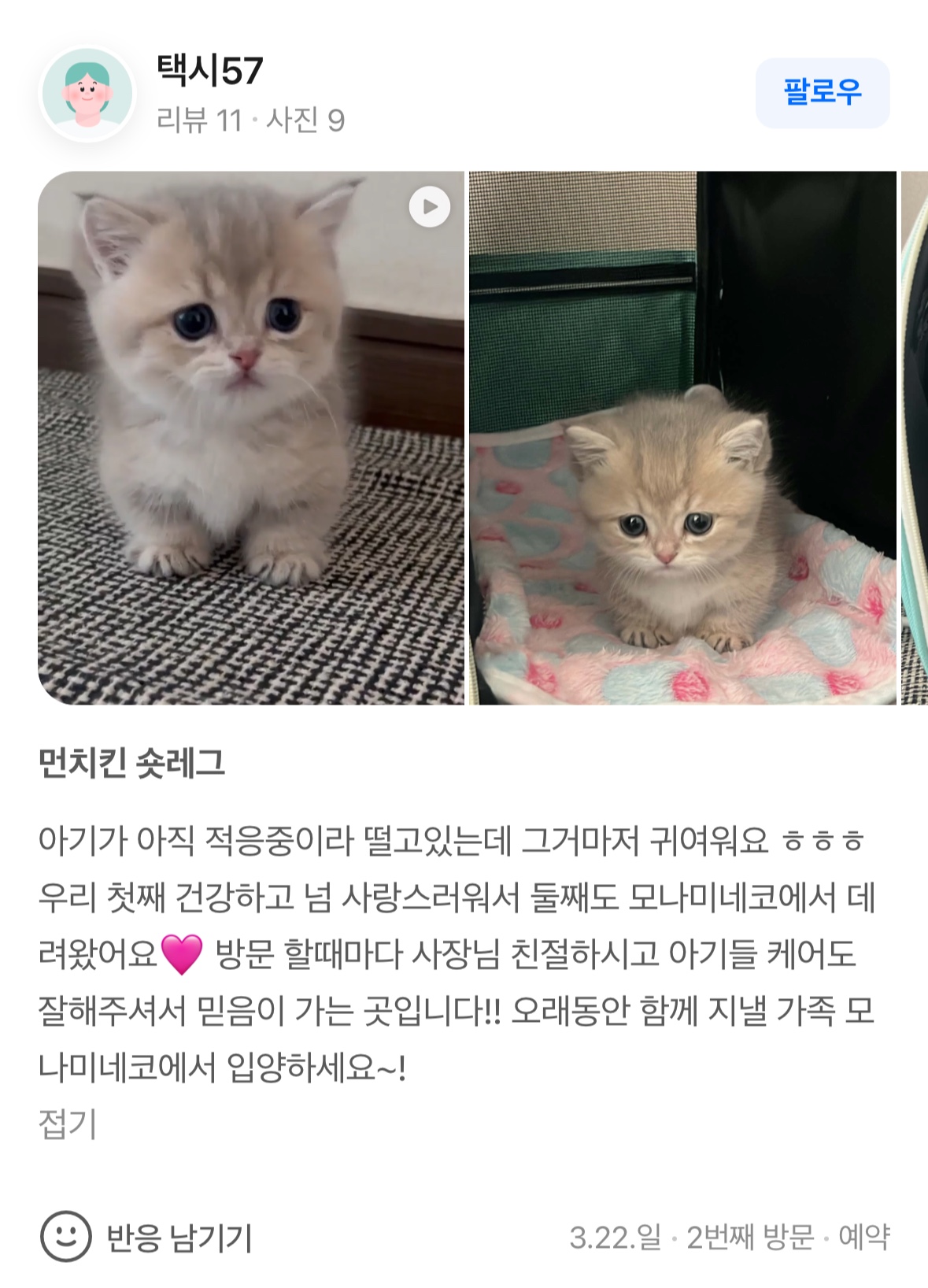Follow the reviewer 택시57
The height and width of the screenshot is (1288, 928).
822,92
